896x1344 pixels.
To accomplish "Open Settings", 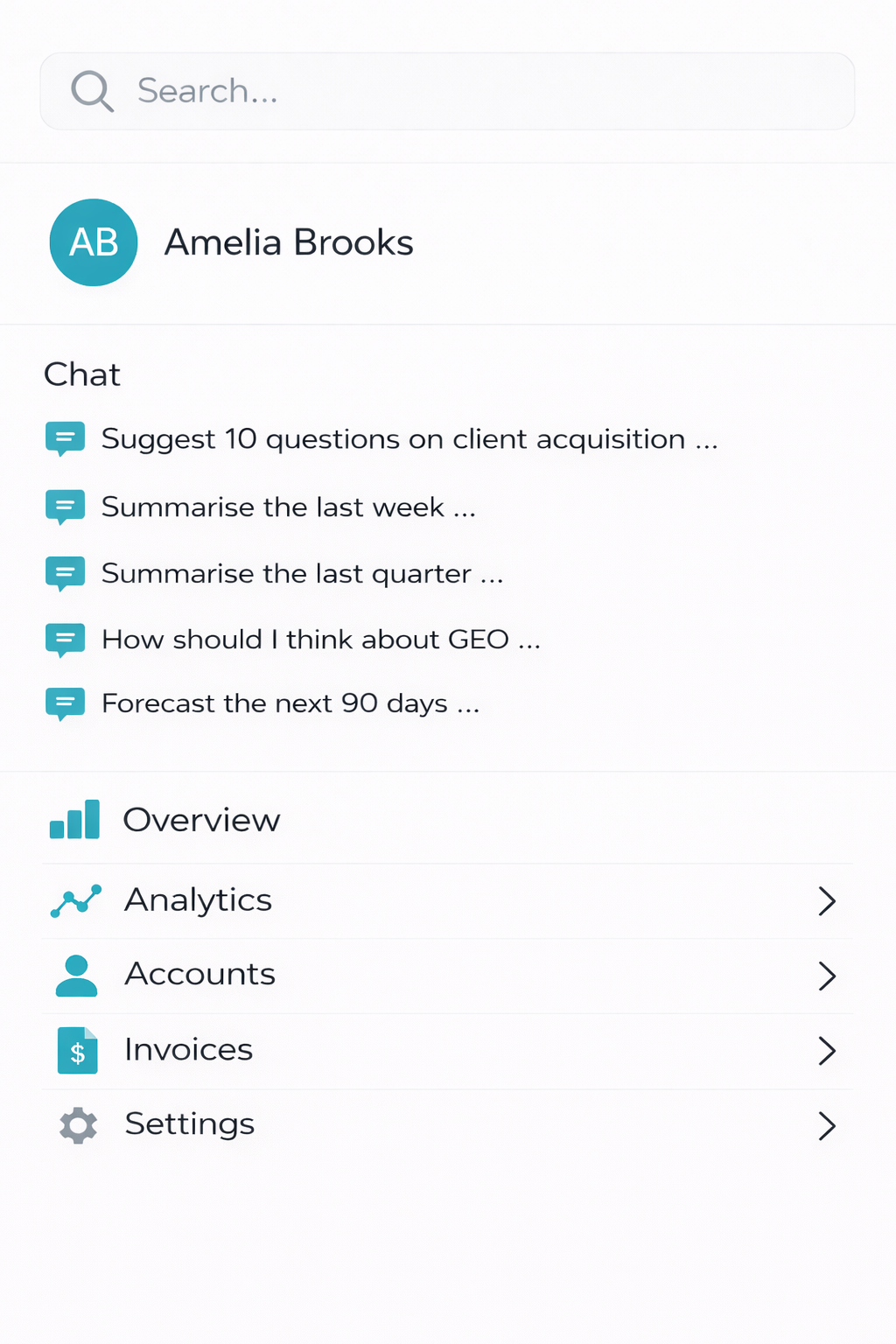I will [446, 1124].
